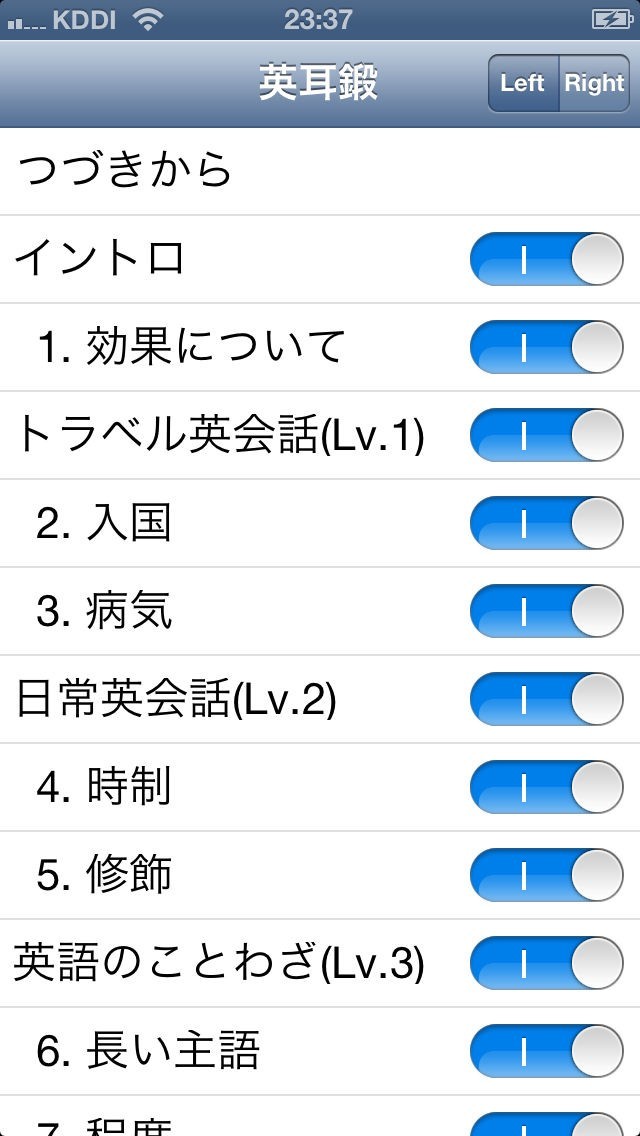Select the Right segment in the header
Screen dimensions: 640x1136
[x=594, y=83]
